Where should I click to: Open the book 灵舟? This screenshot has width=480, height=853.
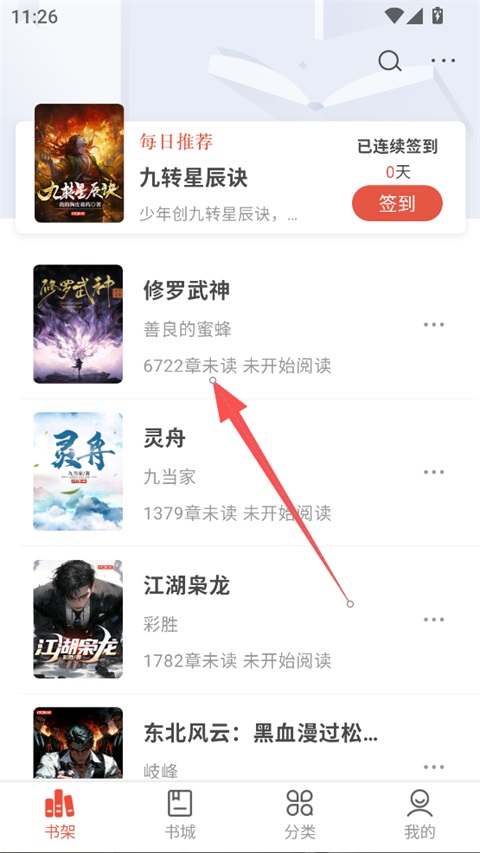pyautogui.click(x=239, y=472)
